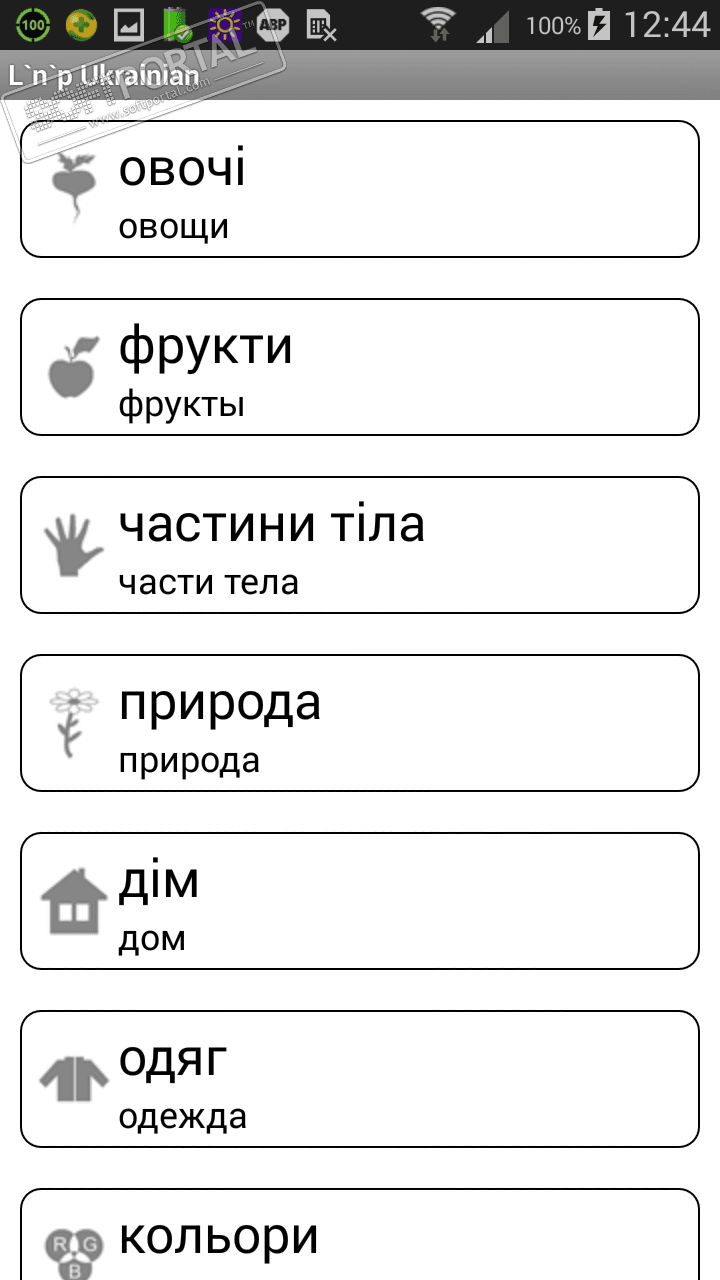Select the фрукти fruits category
The width and height of the screenshot is (720, 1280).
click(x=359, y=367)
